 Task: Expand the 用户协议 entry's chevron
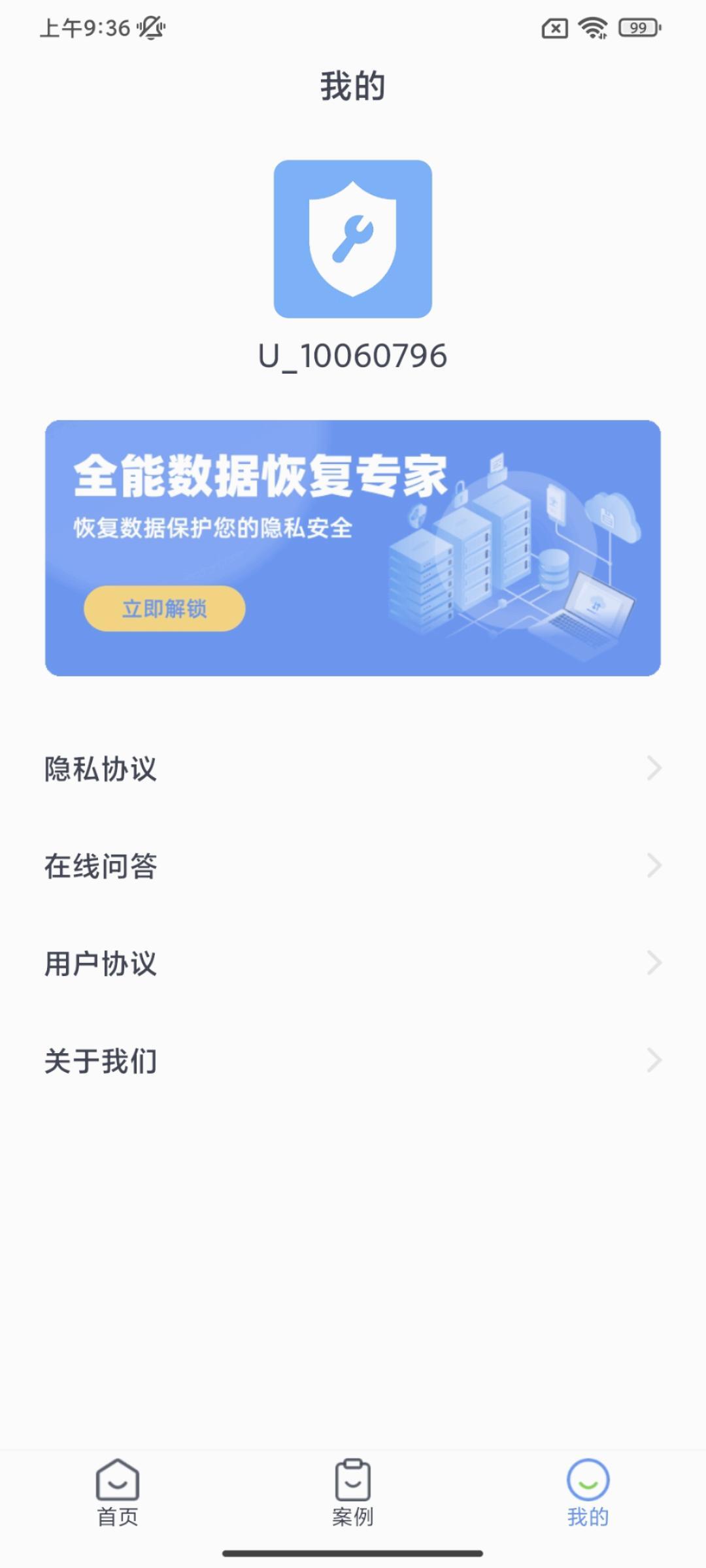pyautogui.click(x=654, y=962)
